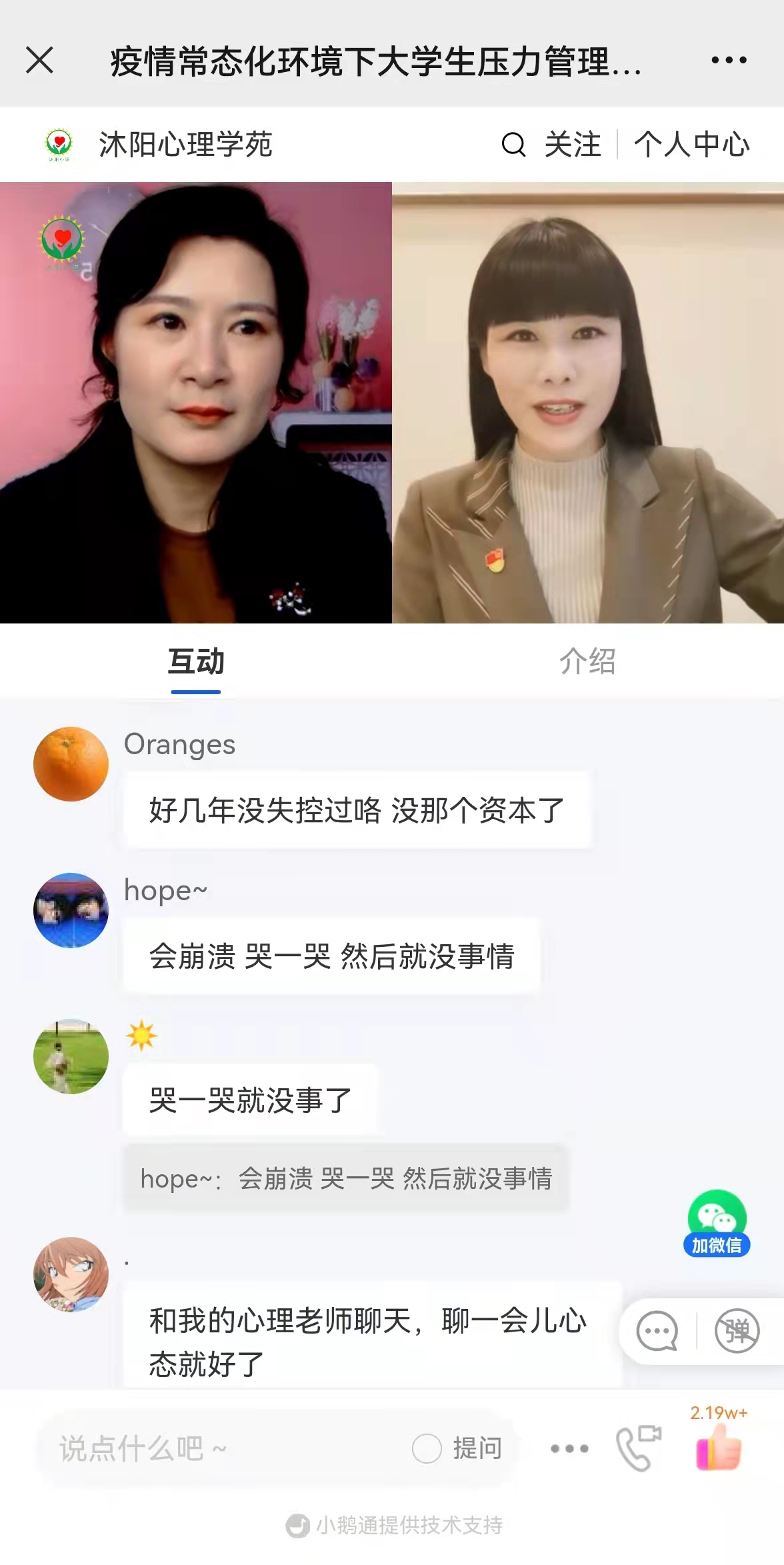This screenshot has height=1565, width=784.
Task: Tap the search magnifier icon
Action: (513, 144)
